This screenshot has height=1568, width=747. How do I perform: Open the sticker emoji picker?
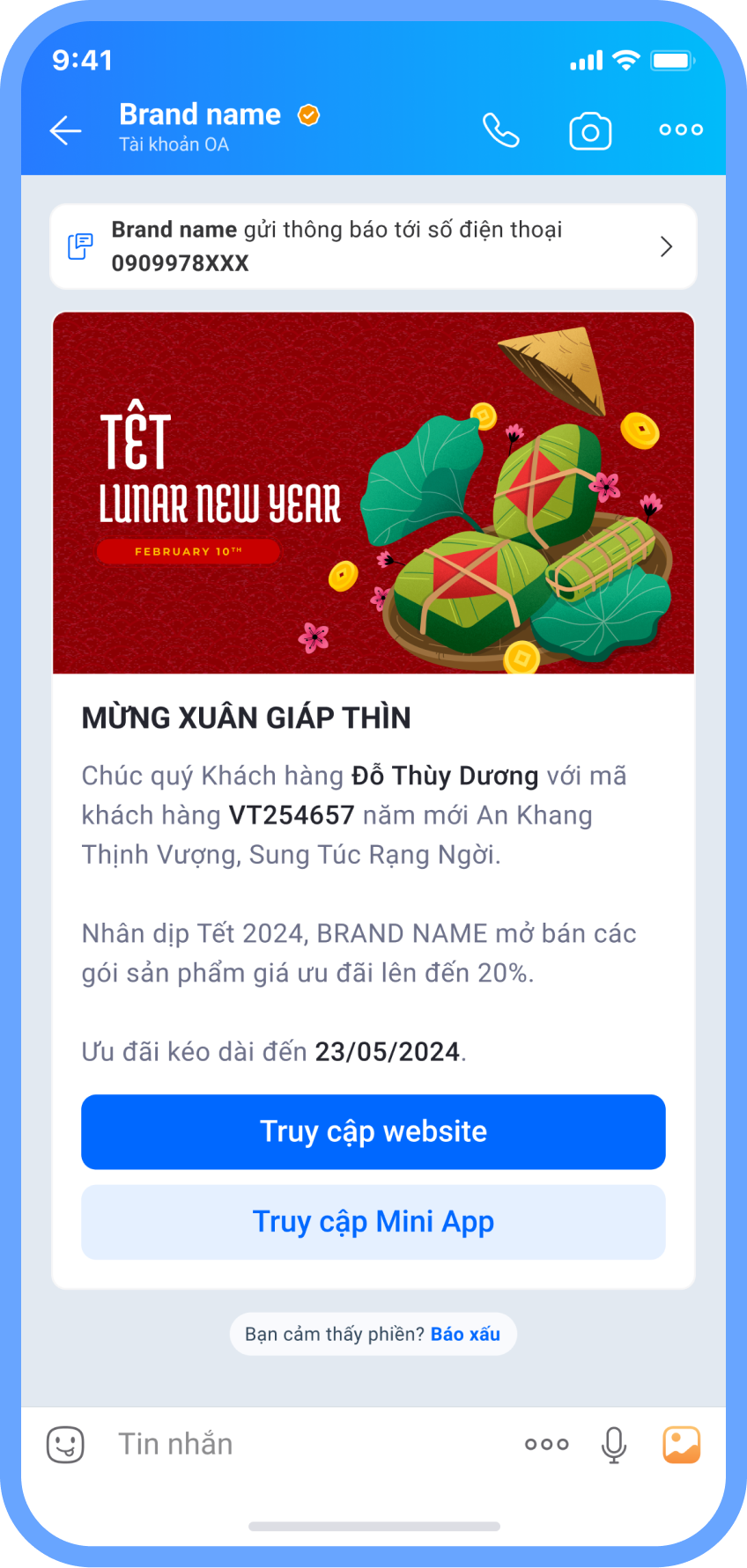pos(65,1445)
